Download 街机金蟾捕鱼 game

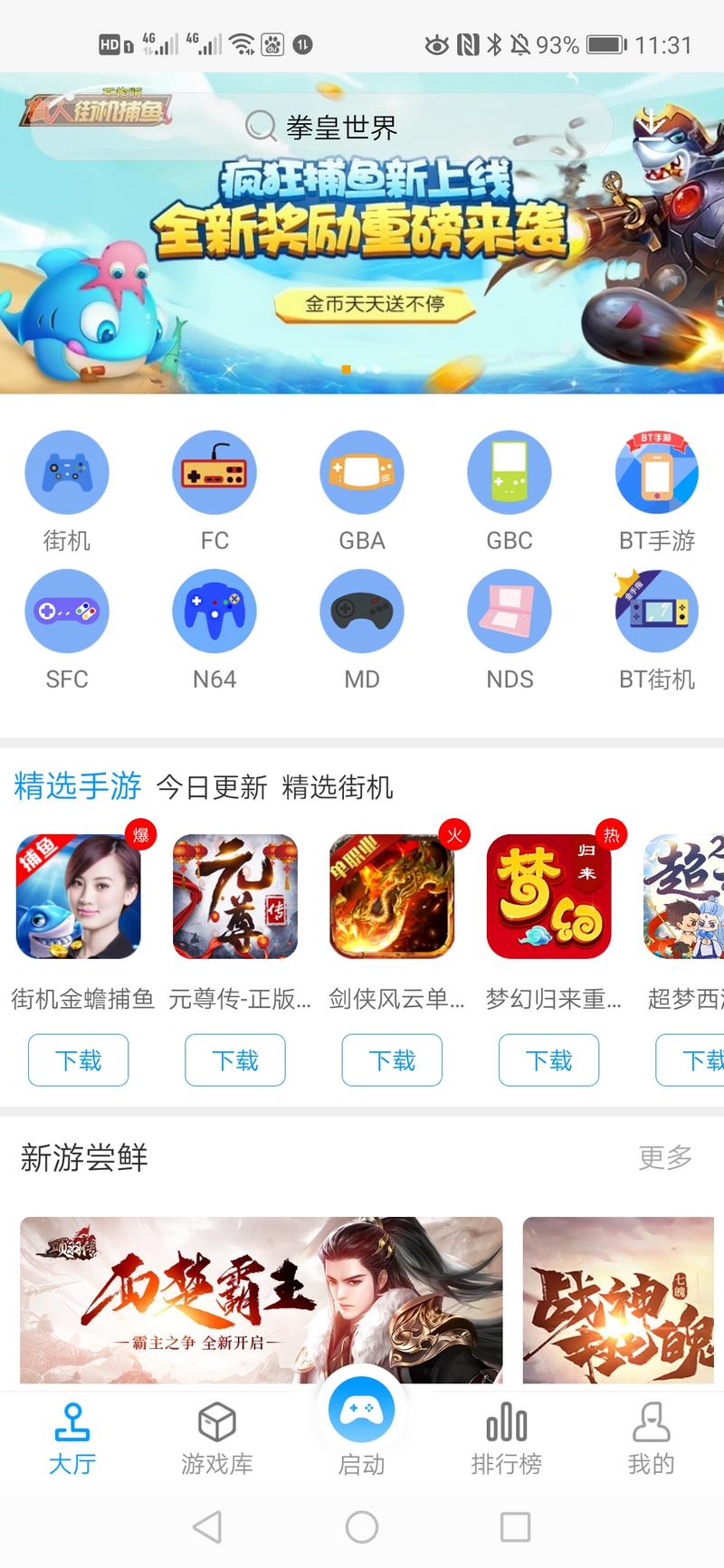[78, 1060]
